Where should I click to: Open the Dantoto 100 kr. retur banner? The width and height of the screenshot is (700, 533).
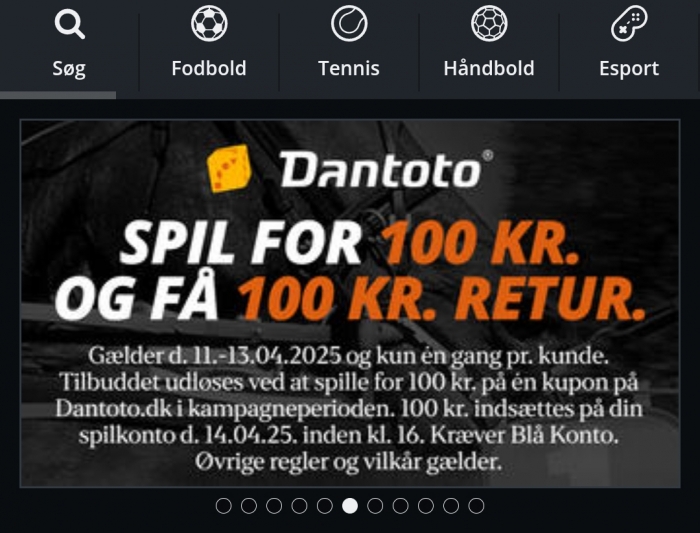pyautogui.click(x=349, y=303)
